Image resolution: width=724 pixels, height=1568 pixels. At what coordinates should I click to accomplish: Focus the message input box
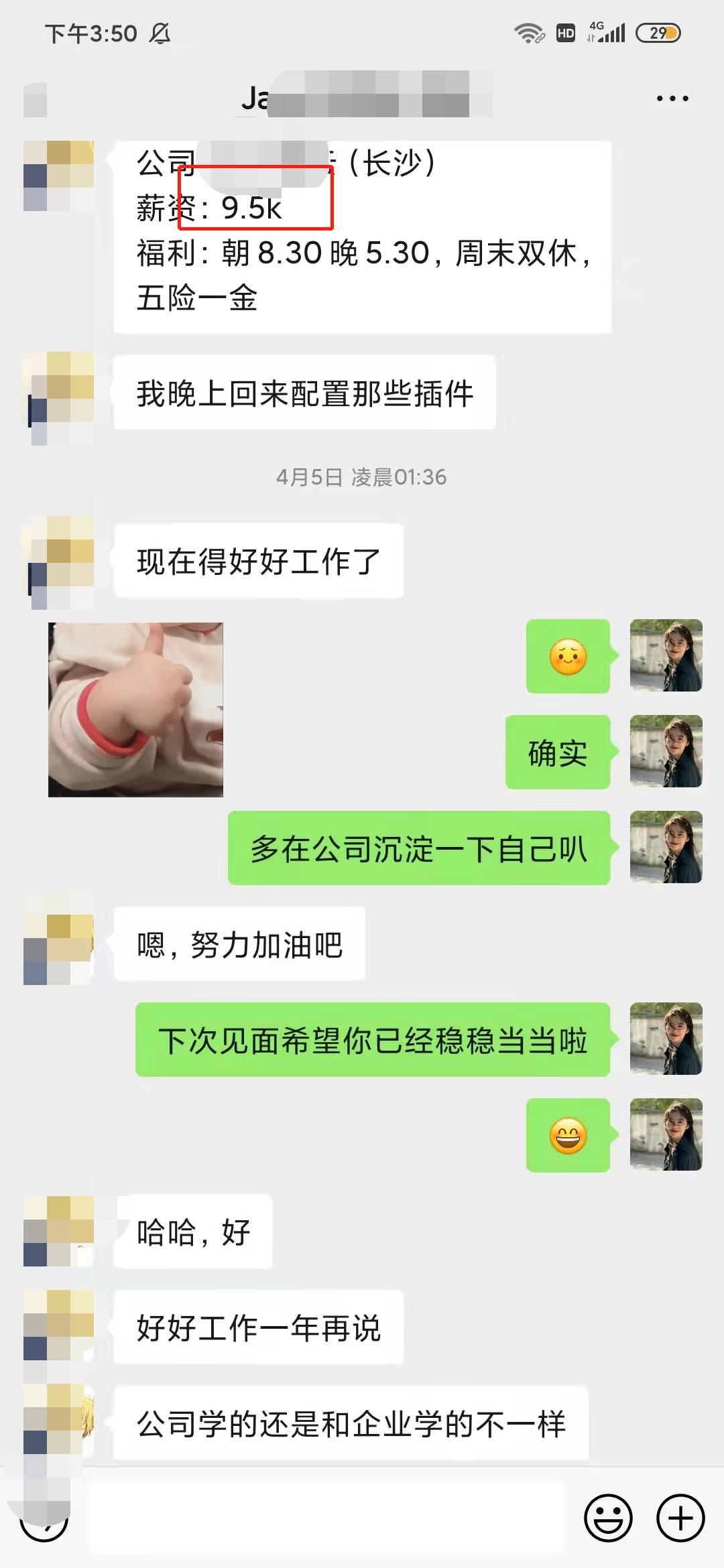(x=326, y=1518)
